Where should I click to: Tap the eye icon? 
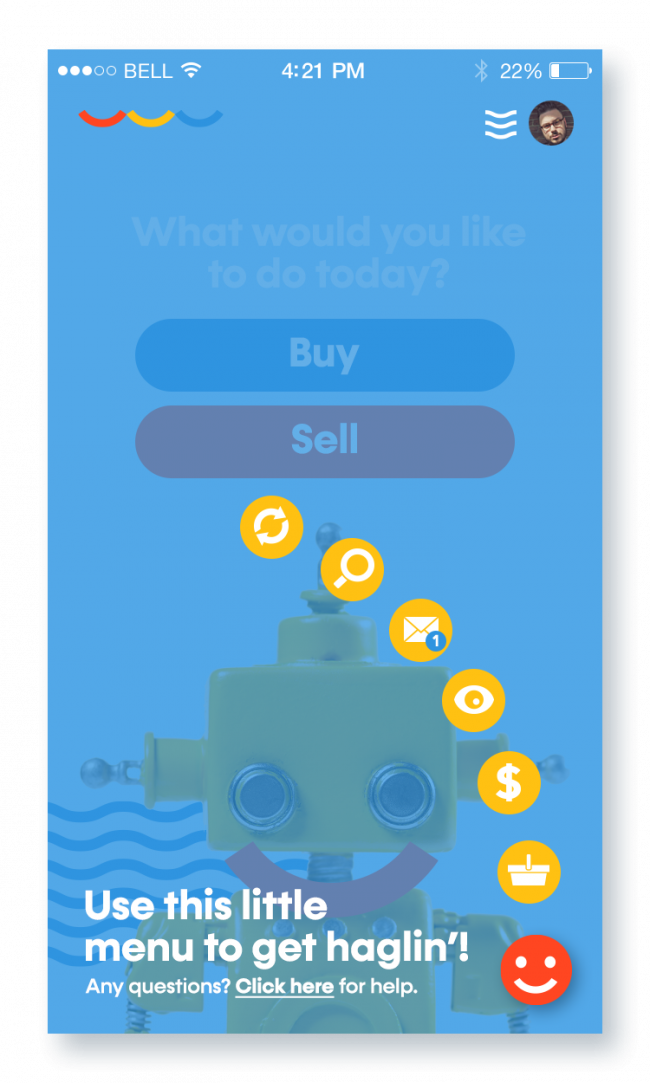tap(473, 700)
